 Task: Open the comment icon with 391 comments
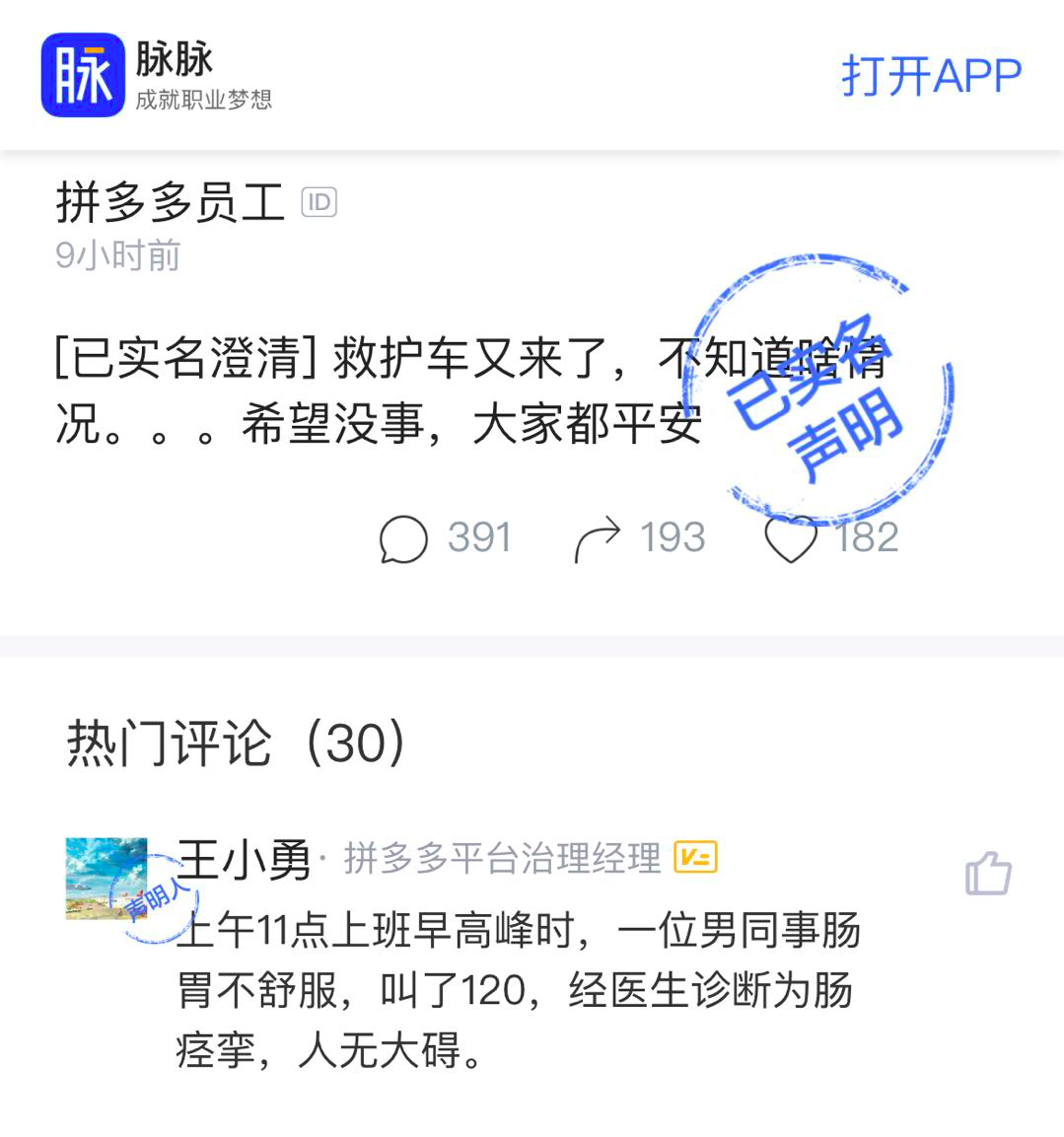point(403,539)
